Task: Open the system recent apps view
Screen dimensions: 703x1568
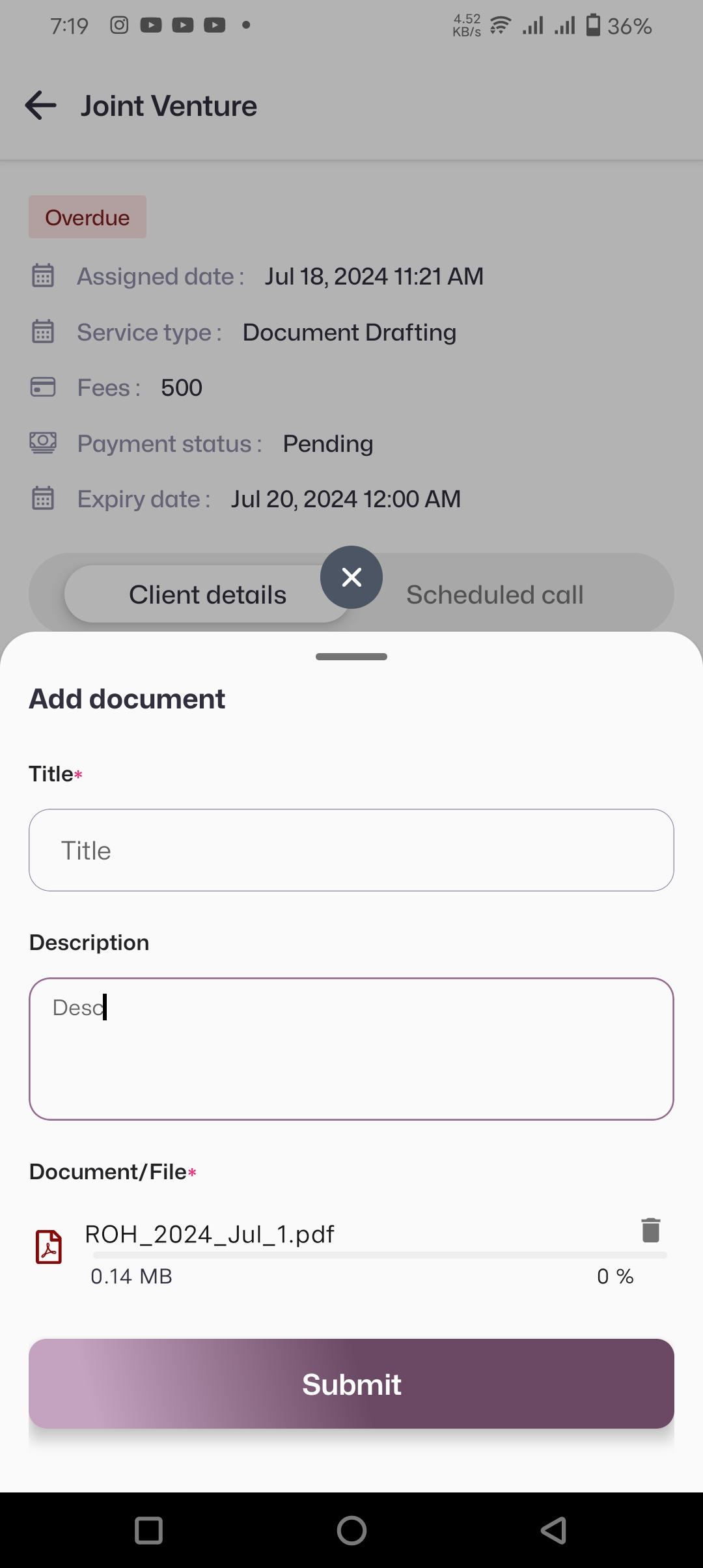Action: click(148, 1530)
